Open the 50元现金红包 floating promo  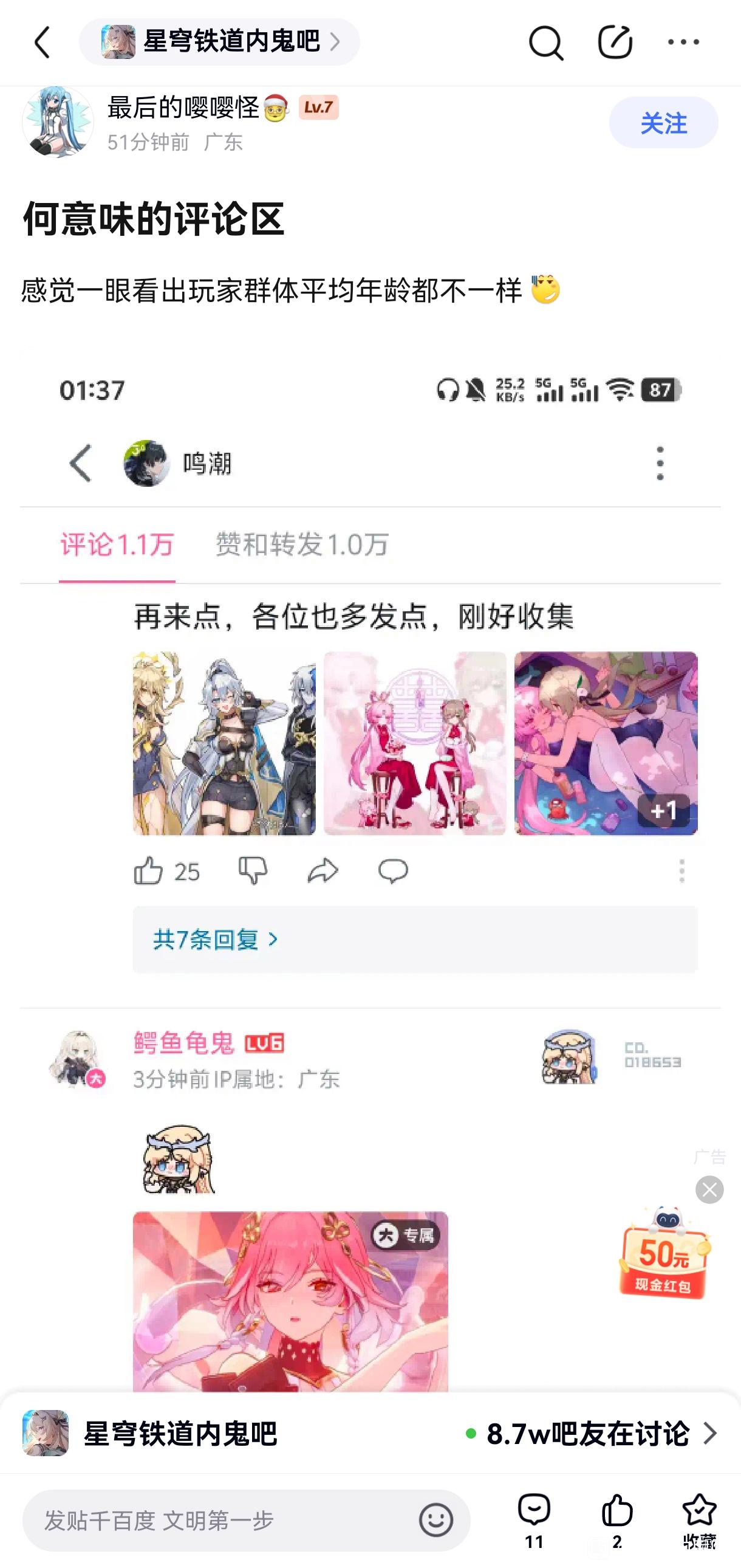(x=663, y=1253)
